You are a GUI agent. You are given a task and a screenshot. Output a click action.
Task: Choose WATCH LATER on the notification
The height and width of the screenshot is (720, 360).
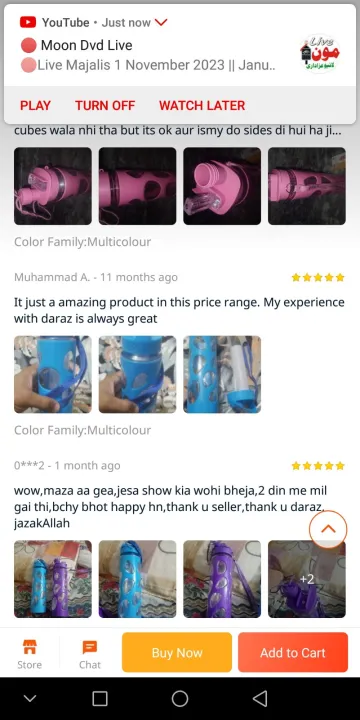(x=202, y=105)
